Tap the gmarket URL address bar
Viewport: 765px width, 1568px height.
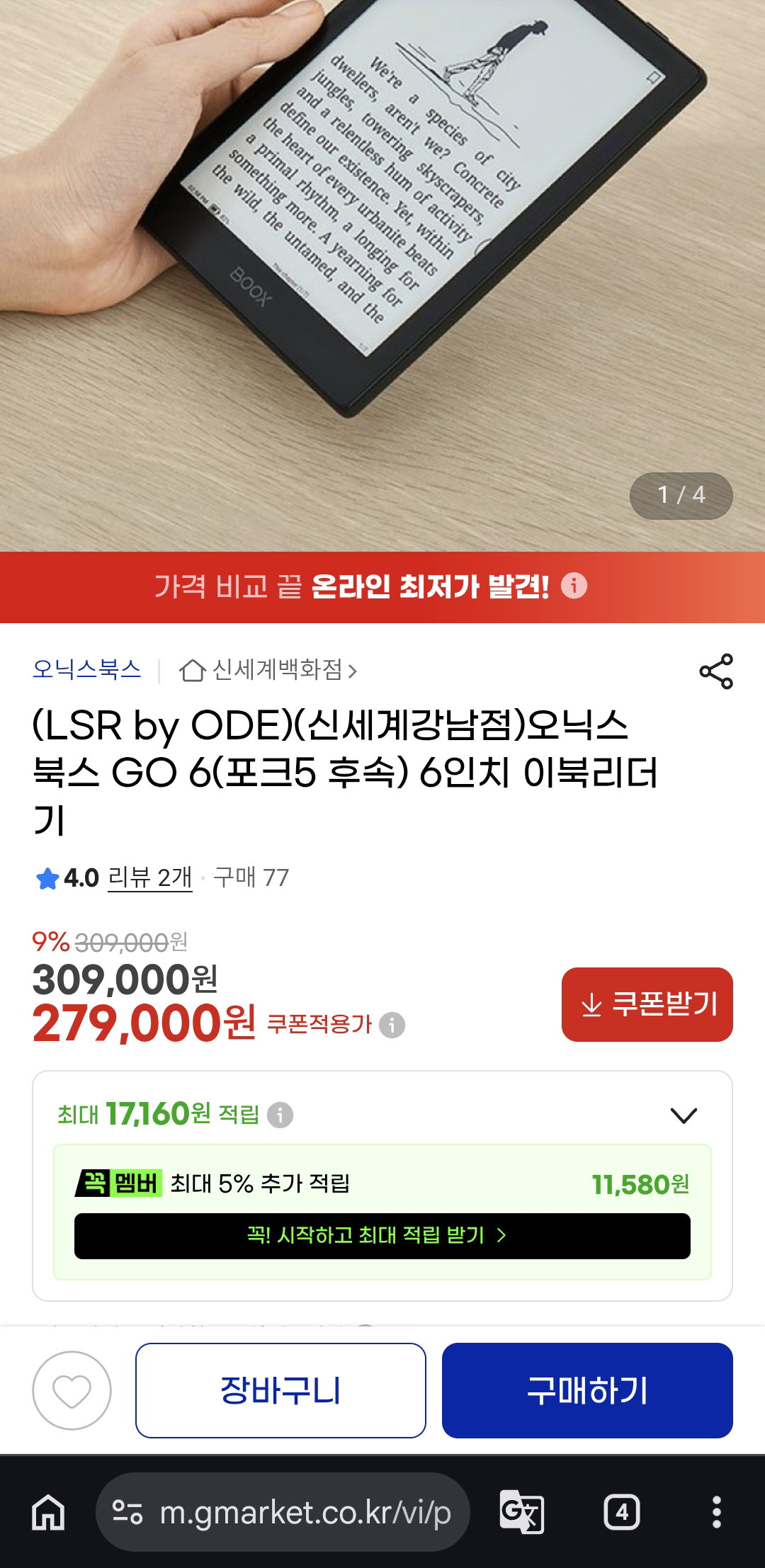click(283, 1512)
